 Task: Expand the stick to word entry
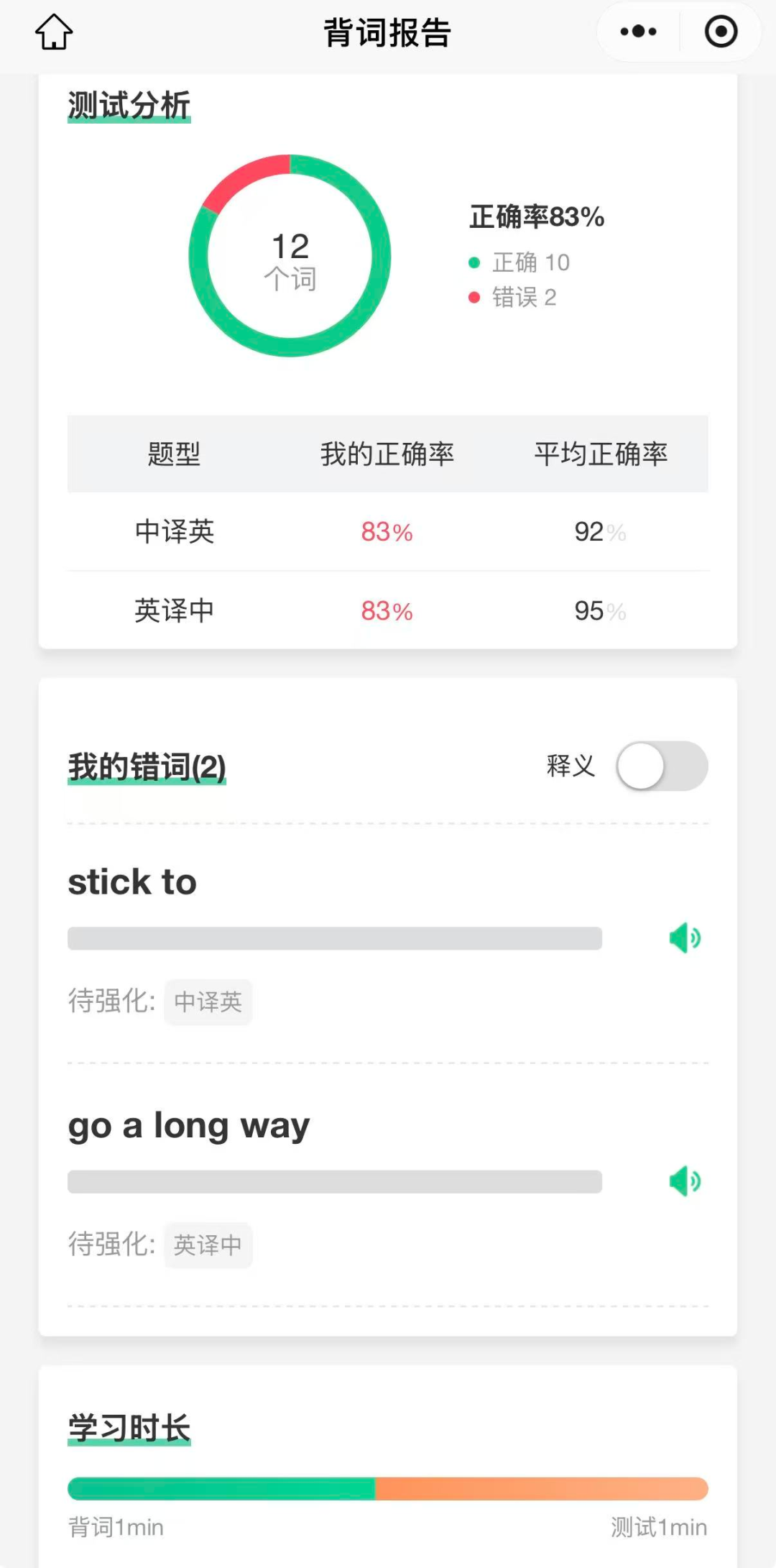(x=132, y=881)
